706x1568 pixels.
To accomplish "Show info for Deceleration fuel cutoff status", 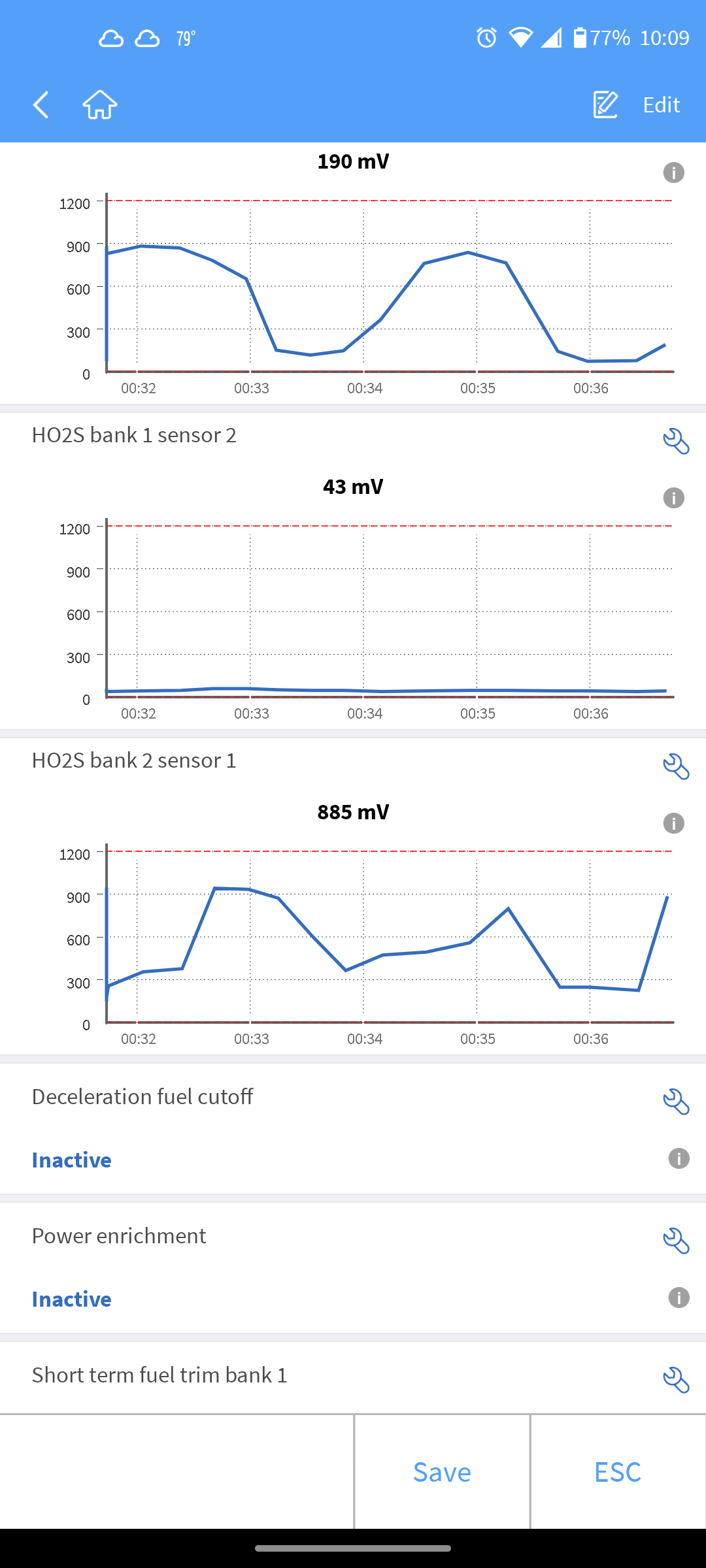I will 679,1158.
